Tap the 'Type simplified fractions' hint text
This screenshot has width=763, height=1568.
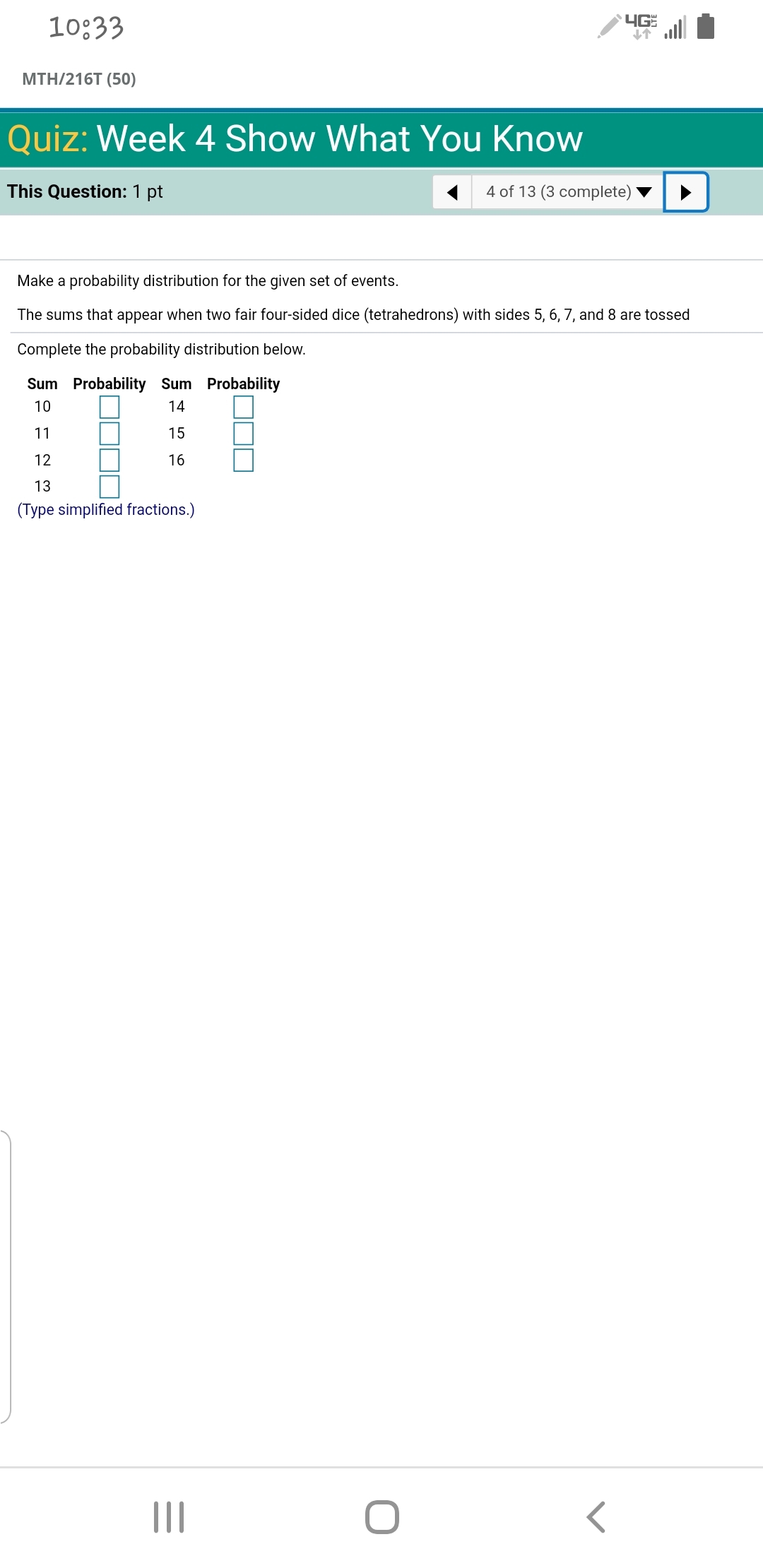click(106, 509)
